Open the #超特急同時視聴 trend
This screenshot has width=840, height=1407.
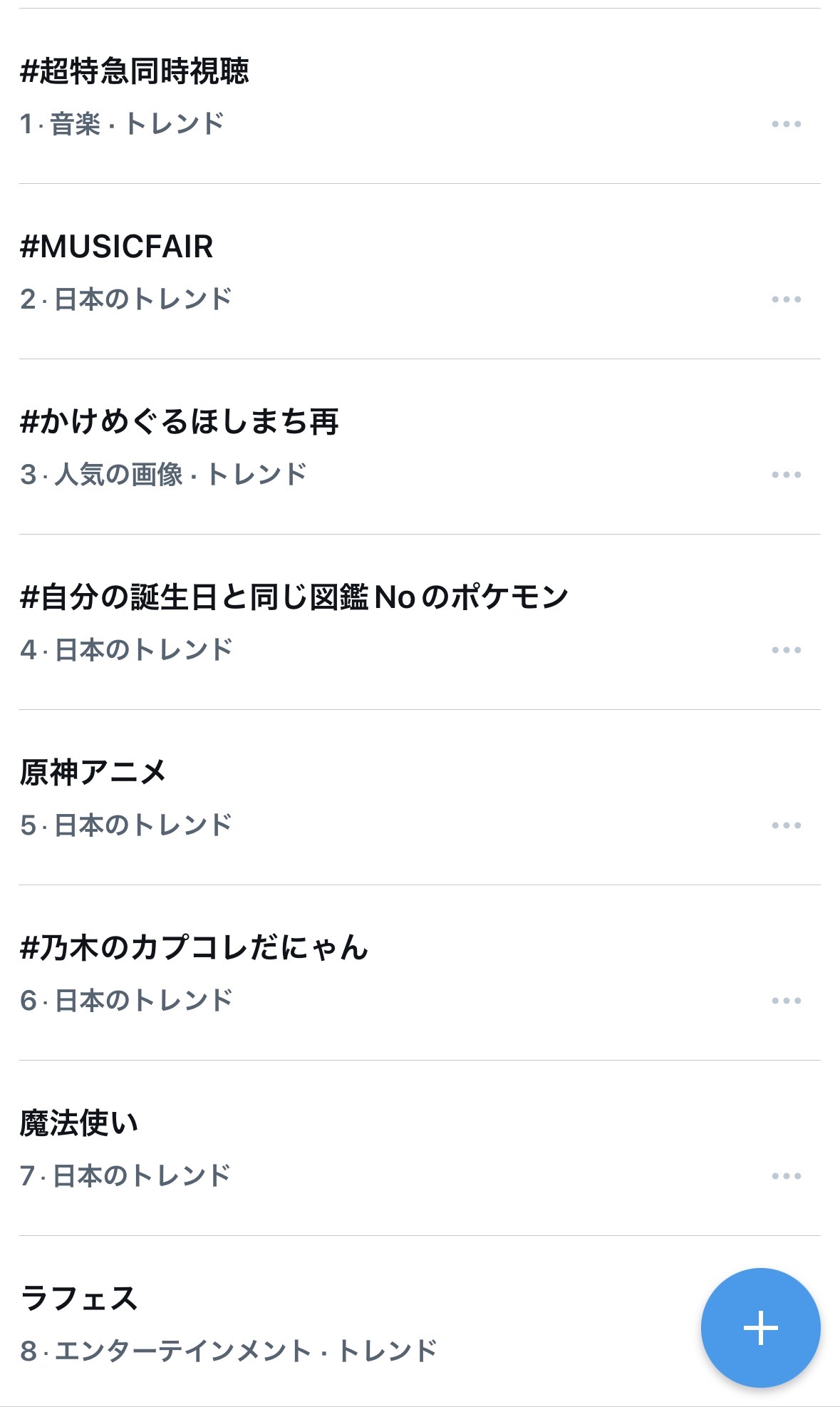point(135,71)
